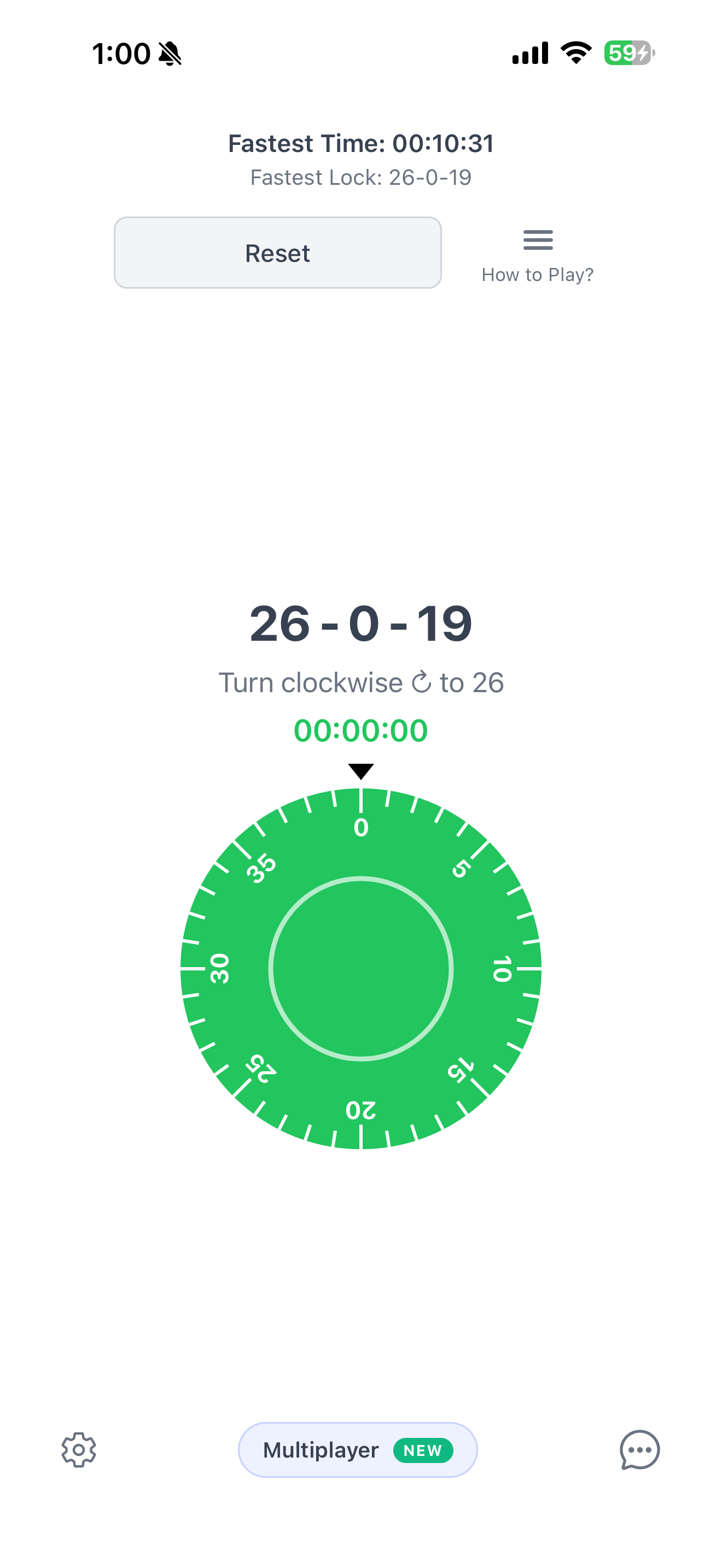Tap the muted notifications bell in the status bar

171,54
